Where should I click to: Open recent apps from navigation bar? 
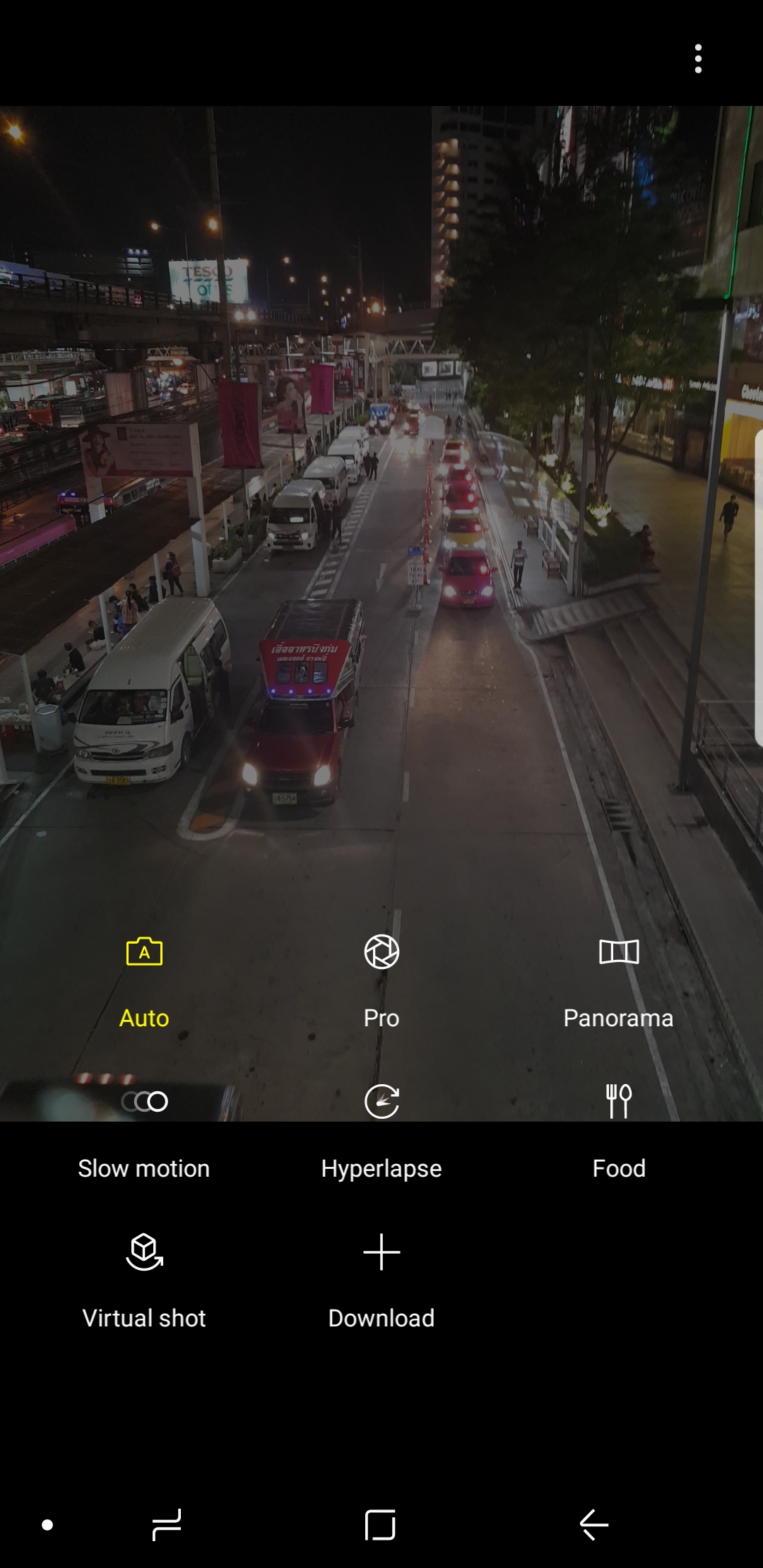click(167, 1524)
